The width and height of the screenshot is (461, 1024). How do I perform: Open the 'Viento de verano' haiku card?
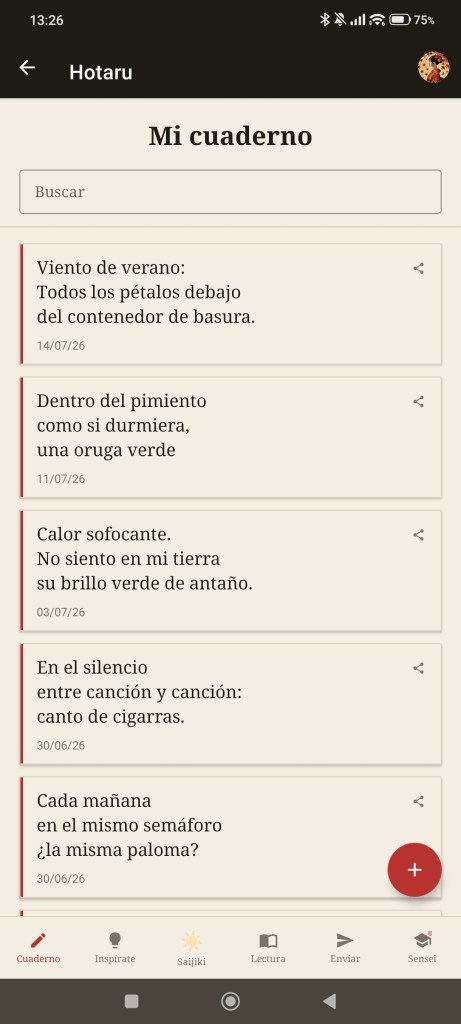230,304
